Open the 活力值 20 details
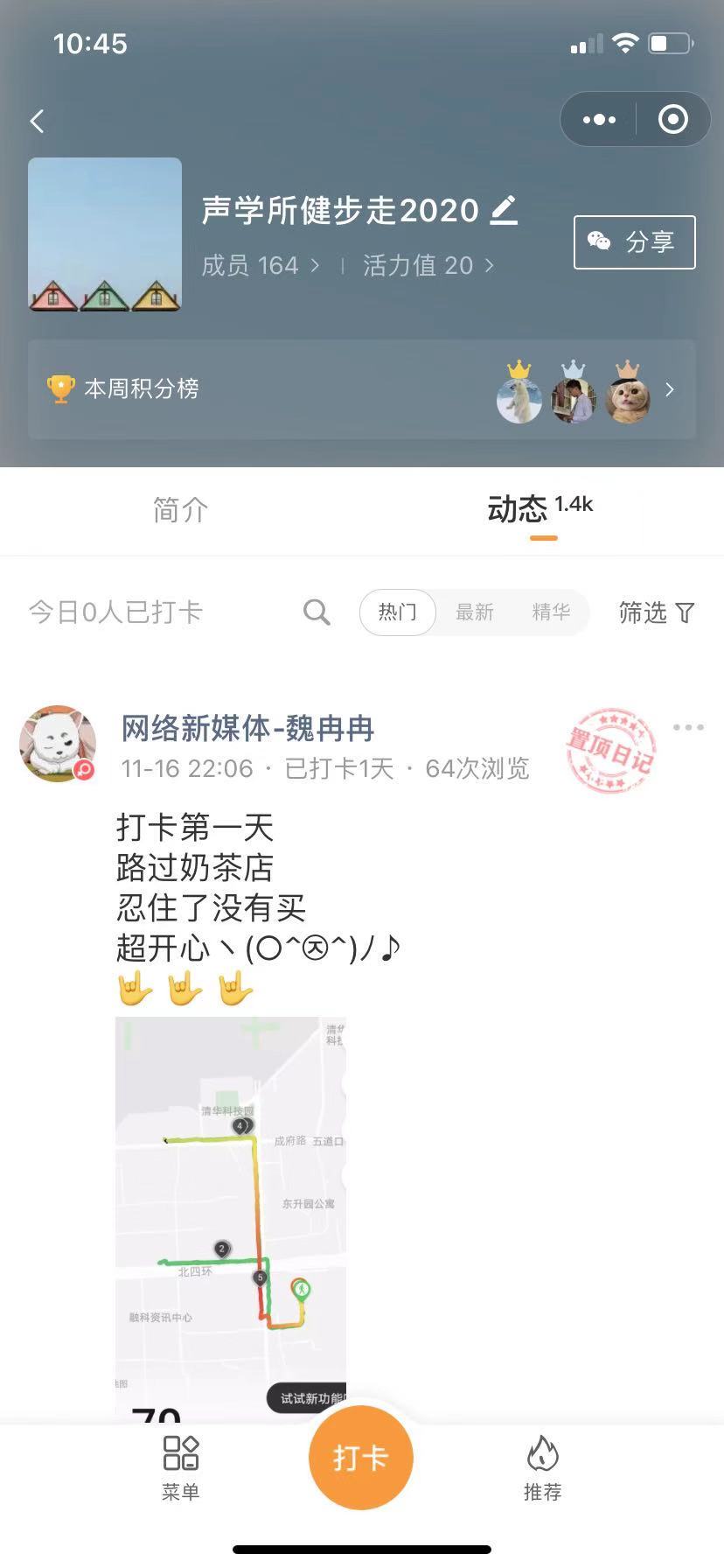 point(428,265)
